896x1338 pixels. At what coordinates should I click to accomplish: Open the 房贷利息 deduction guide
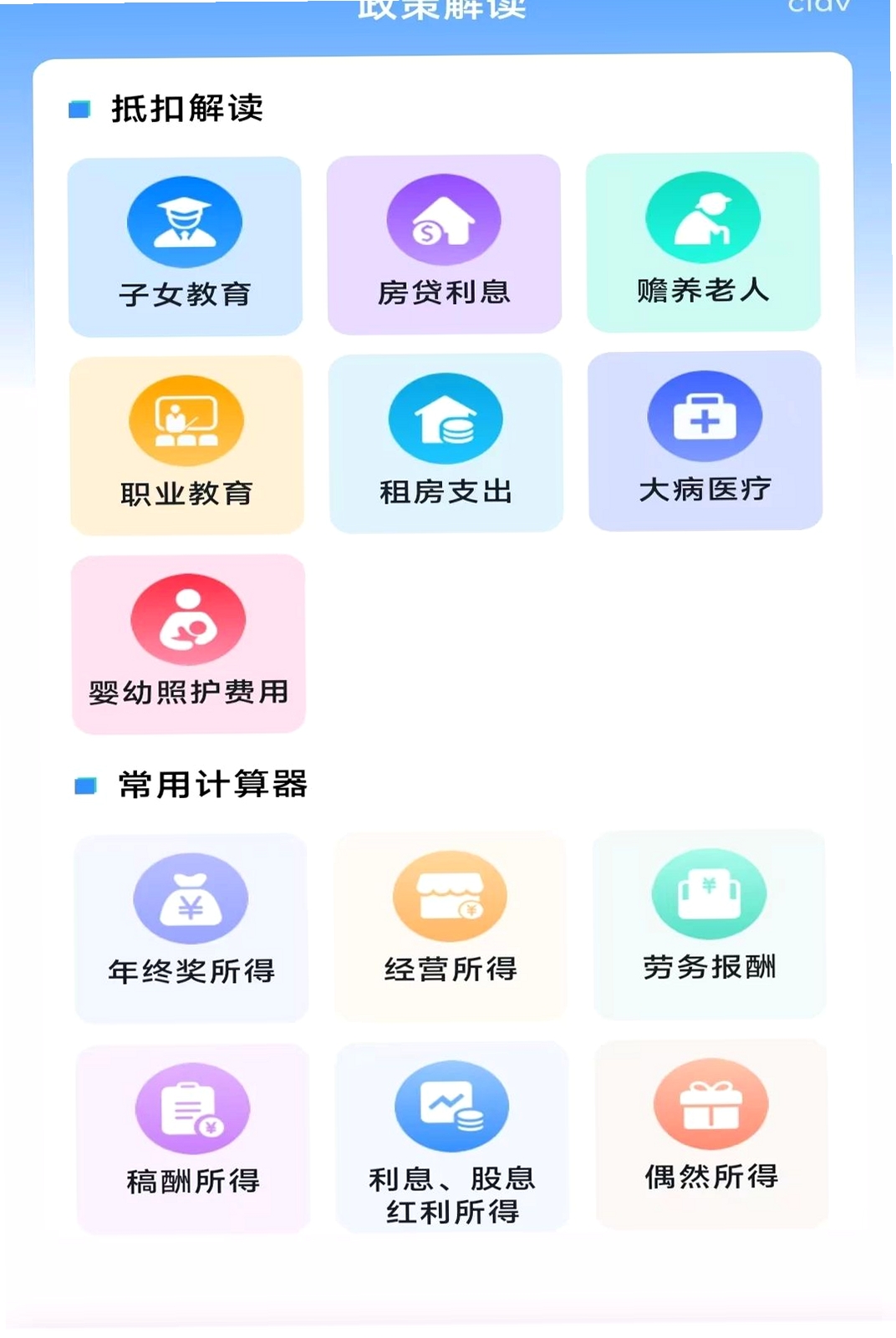pos(444,244)
